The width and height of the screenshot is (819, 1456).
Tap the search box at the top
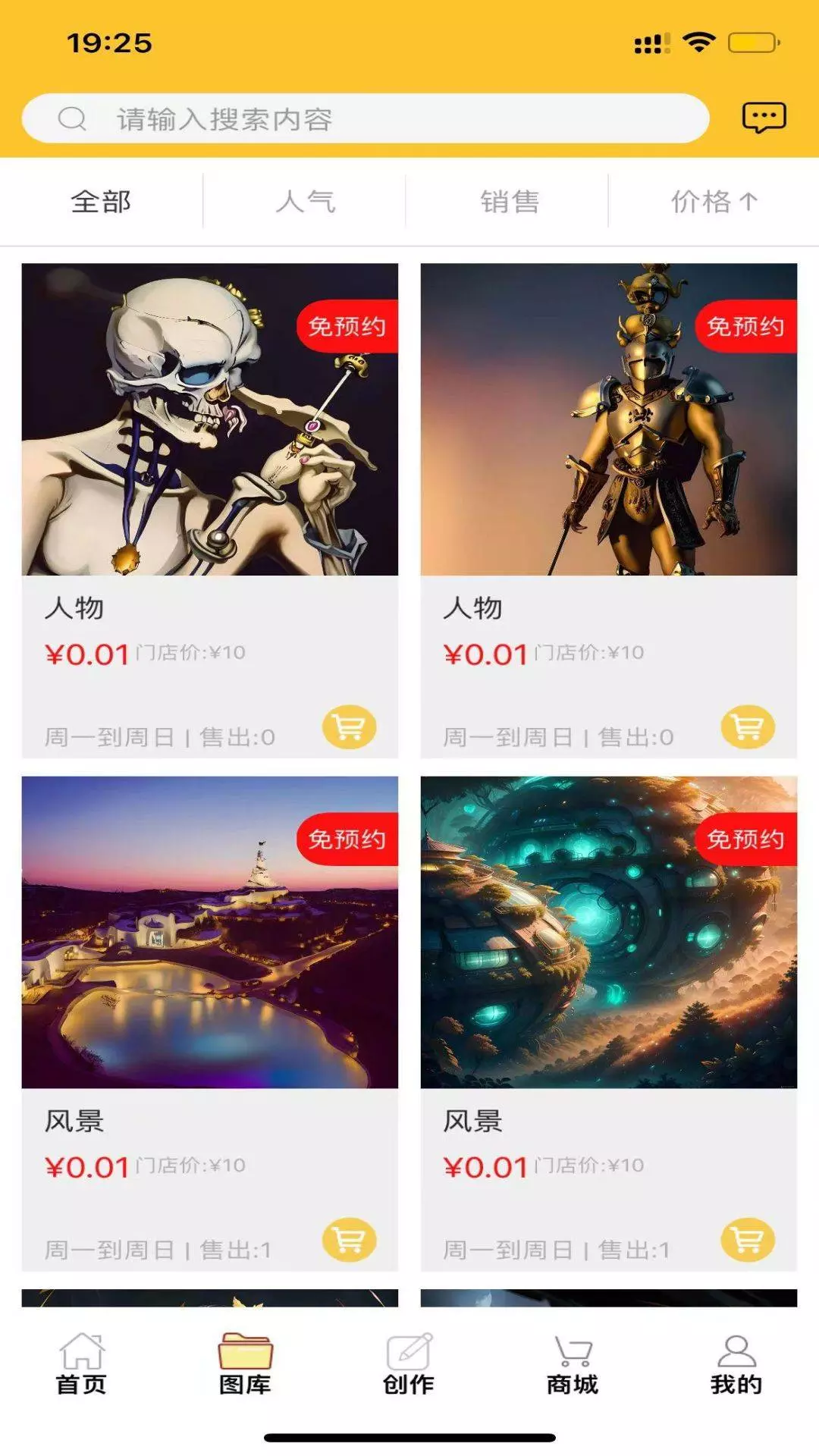pos(365,118)
